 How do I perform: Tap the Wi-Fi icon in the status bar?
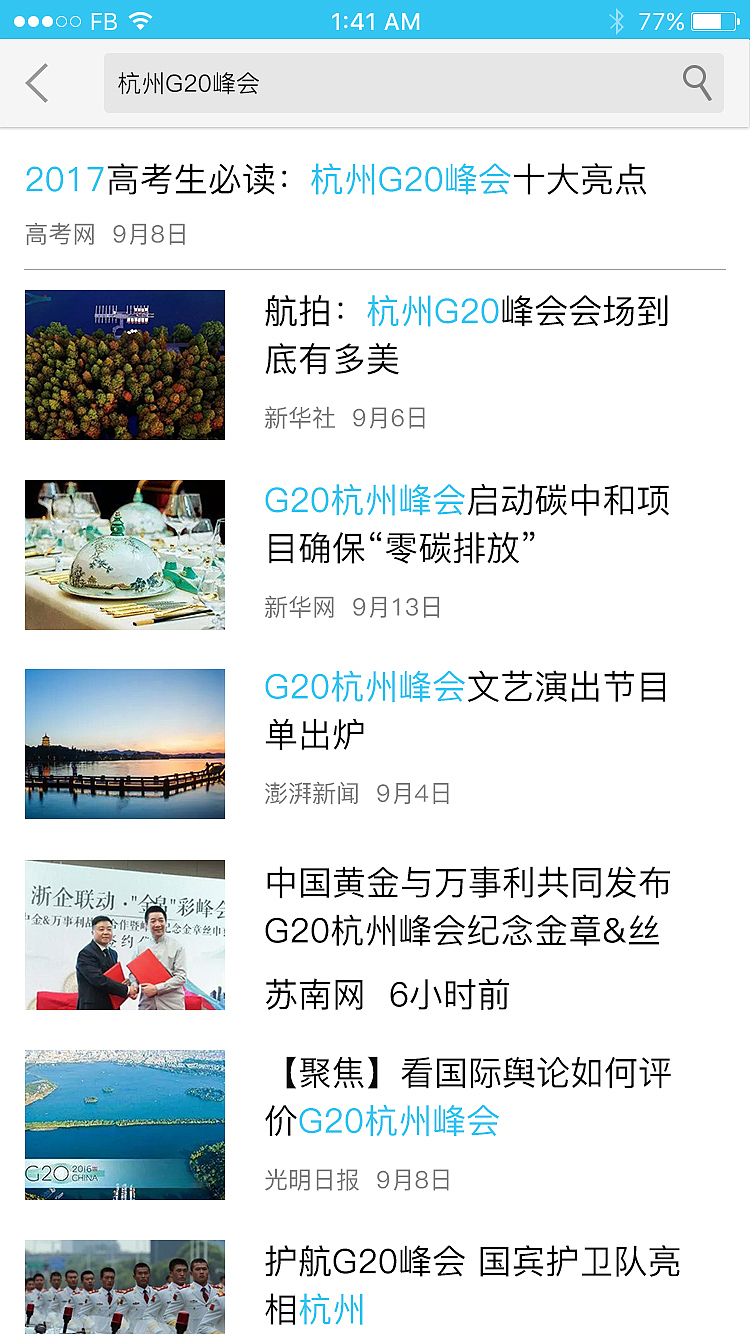(x=138, y=19)
